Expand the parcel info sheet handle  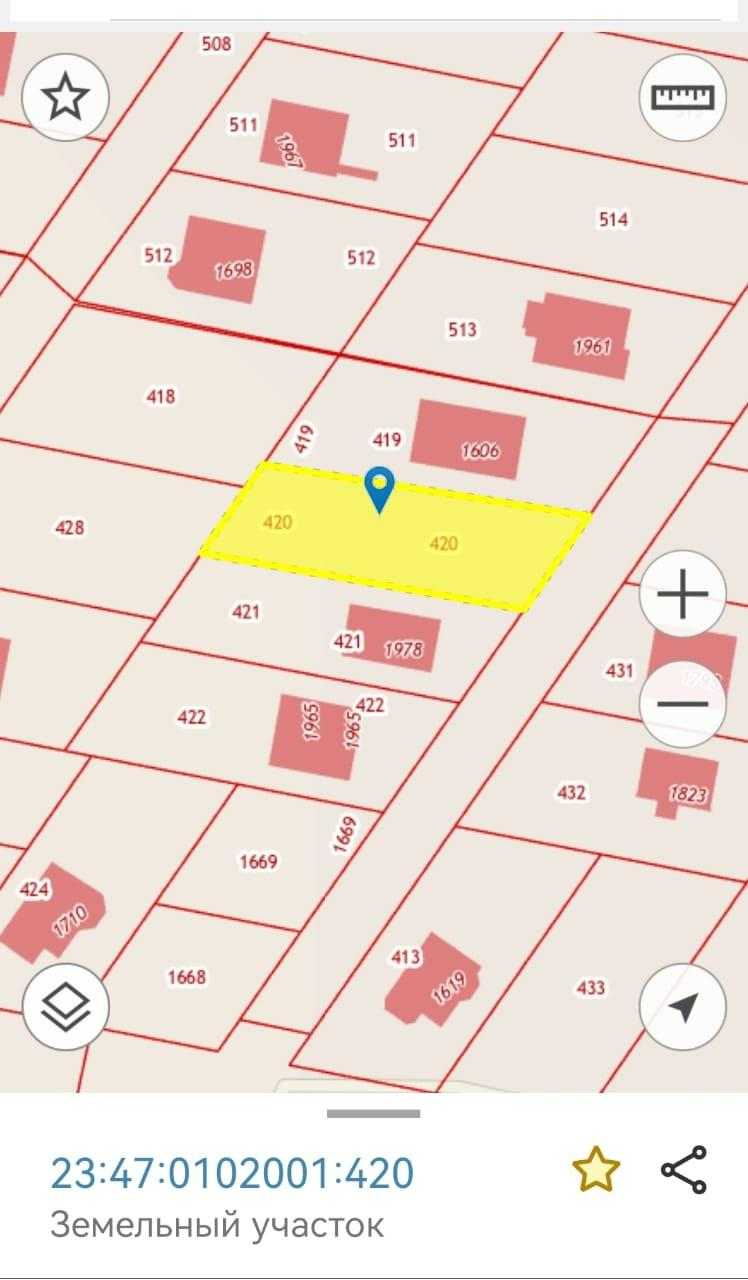373,1113
